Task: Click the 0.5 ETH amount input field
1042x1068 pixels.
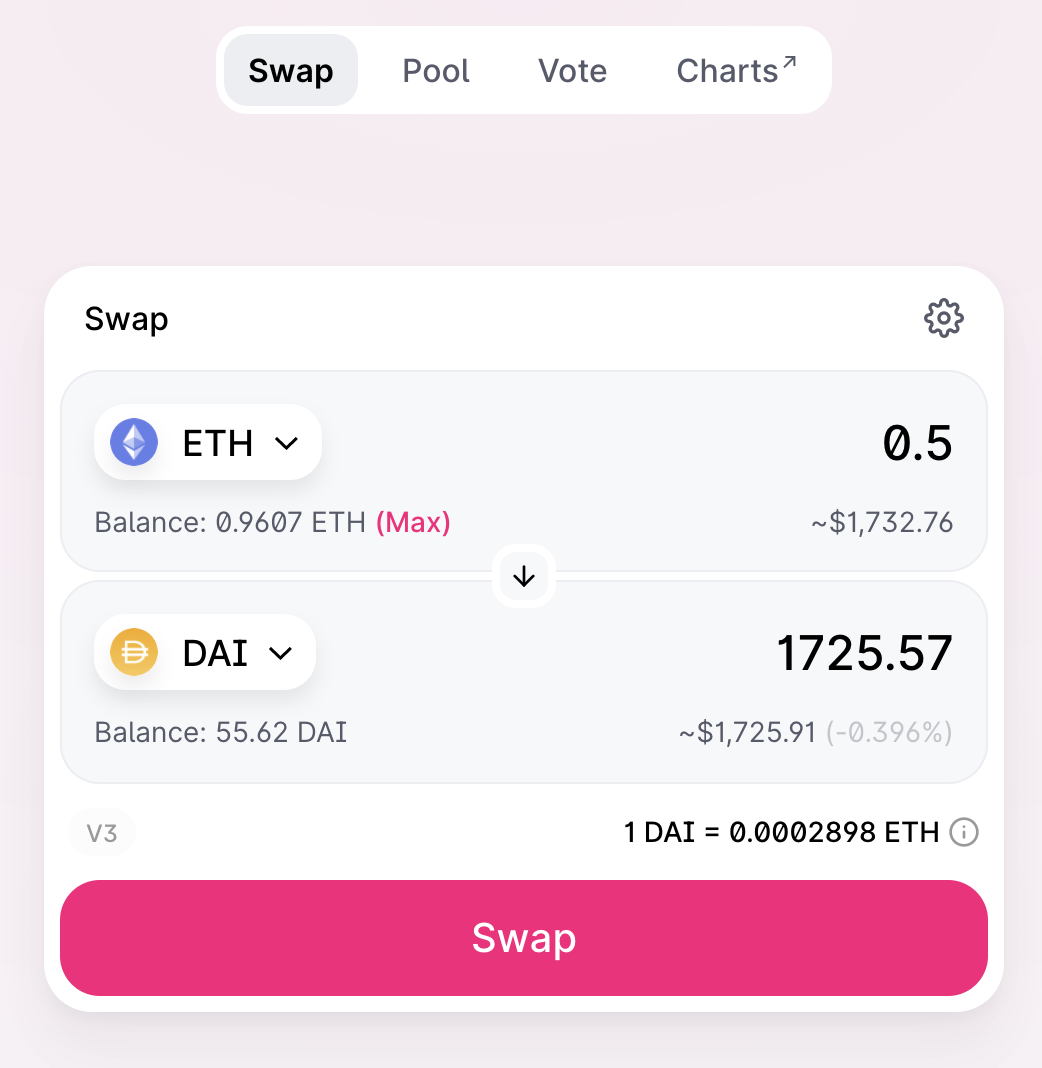Action: tap(918, 443)
